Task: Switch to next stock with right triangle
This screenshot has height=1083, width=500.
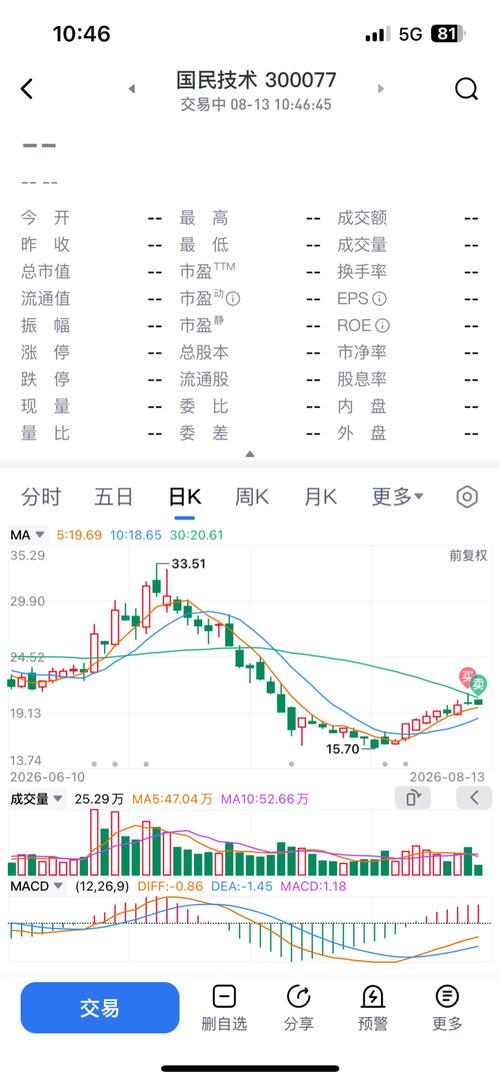Action: (381, 89)
